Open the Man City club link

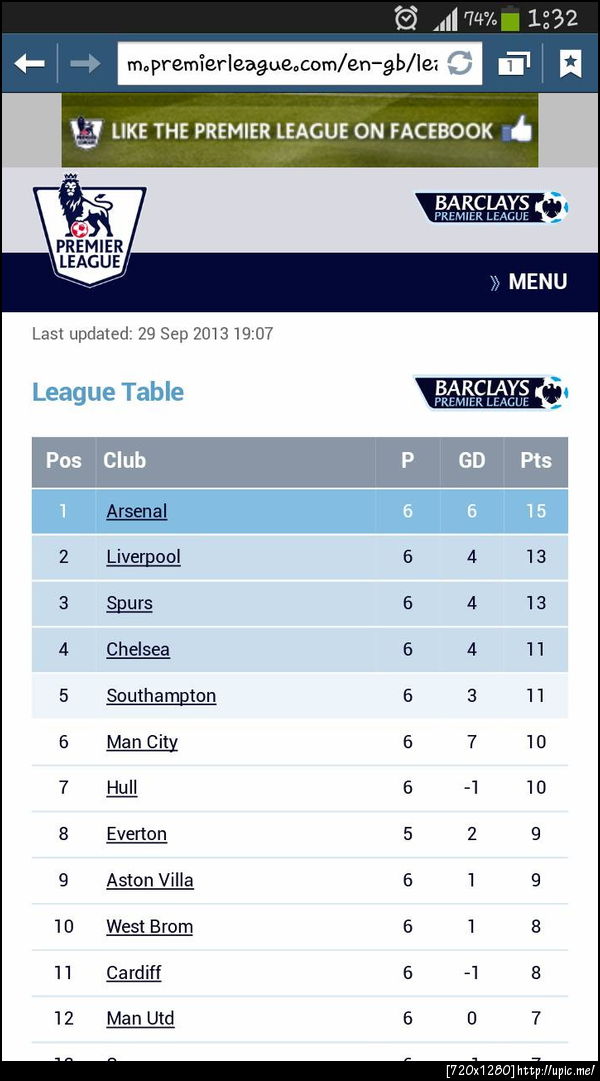142,742
